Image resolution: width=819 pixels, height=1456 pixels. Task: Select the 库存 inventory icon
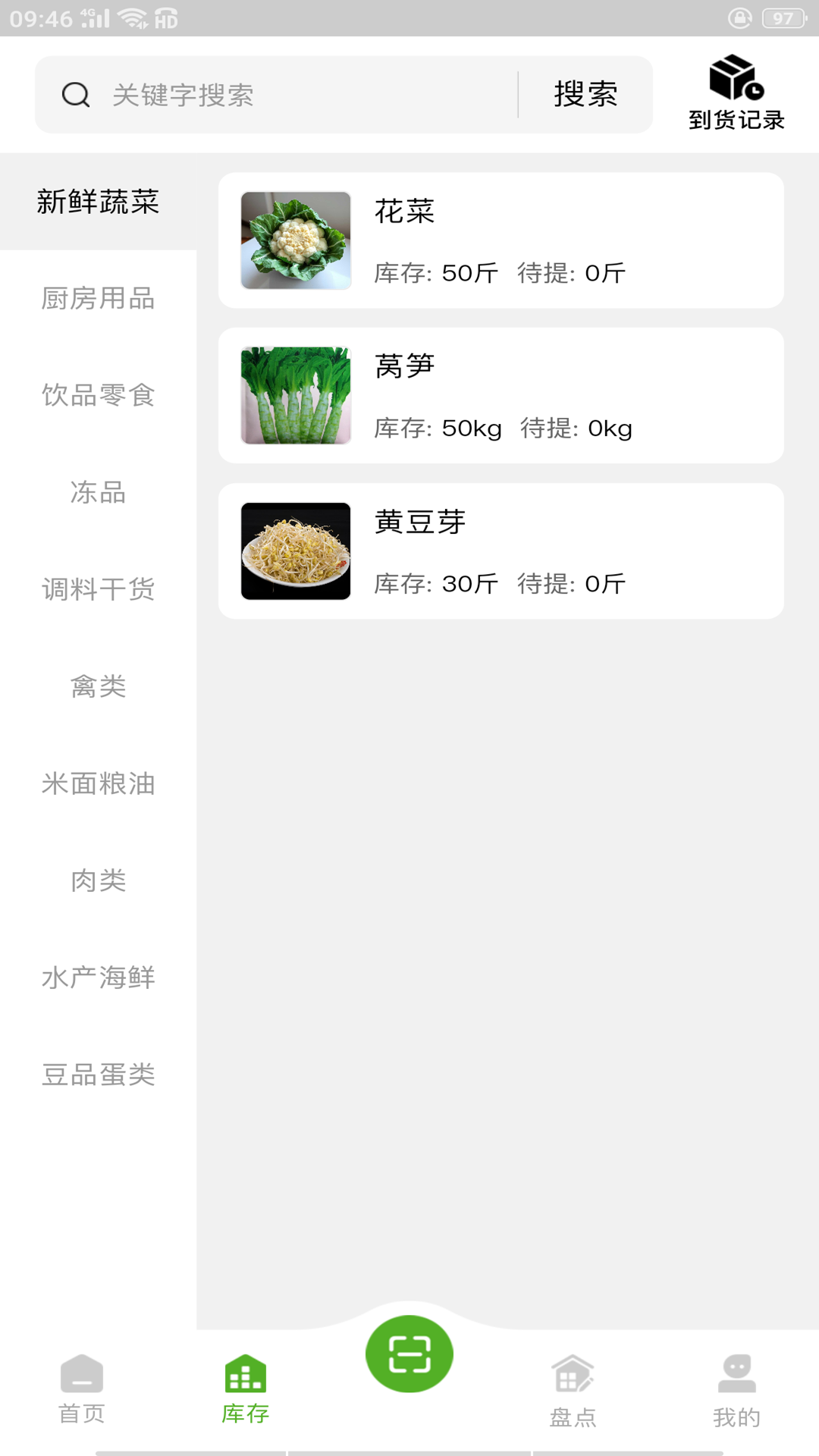pyautogui.click(x=245, y=1380)
